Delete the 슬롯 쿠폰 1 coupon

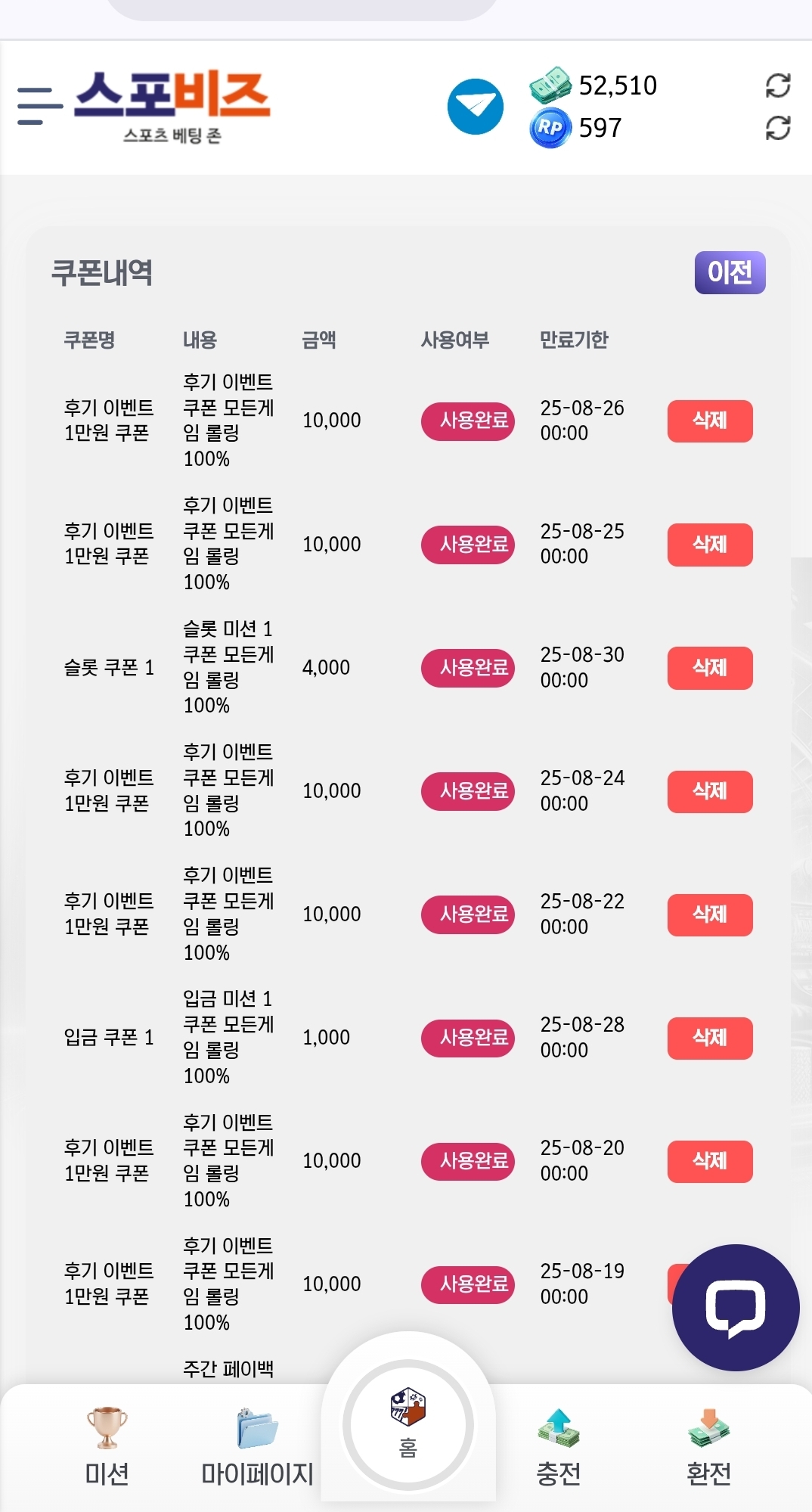click(710, 667)
